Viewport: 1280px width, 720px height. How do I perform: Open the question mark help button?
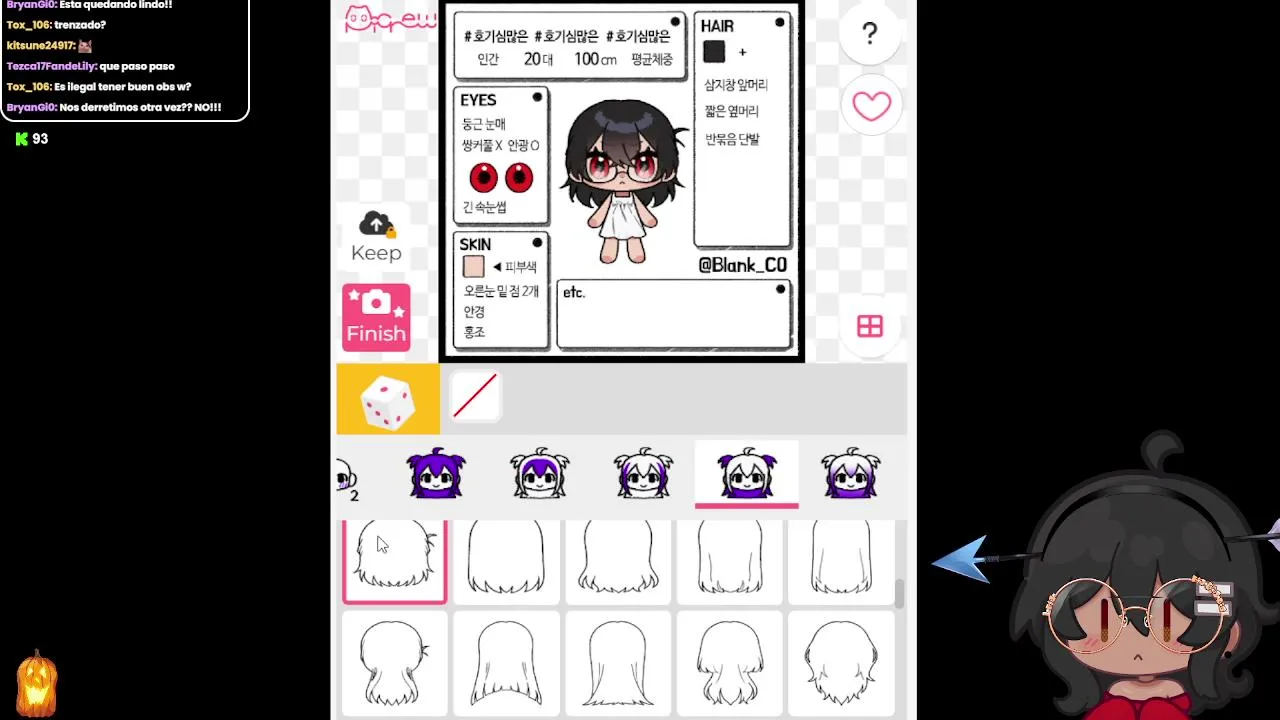(870, 35)
